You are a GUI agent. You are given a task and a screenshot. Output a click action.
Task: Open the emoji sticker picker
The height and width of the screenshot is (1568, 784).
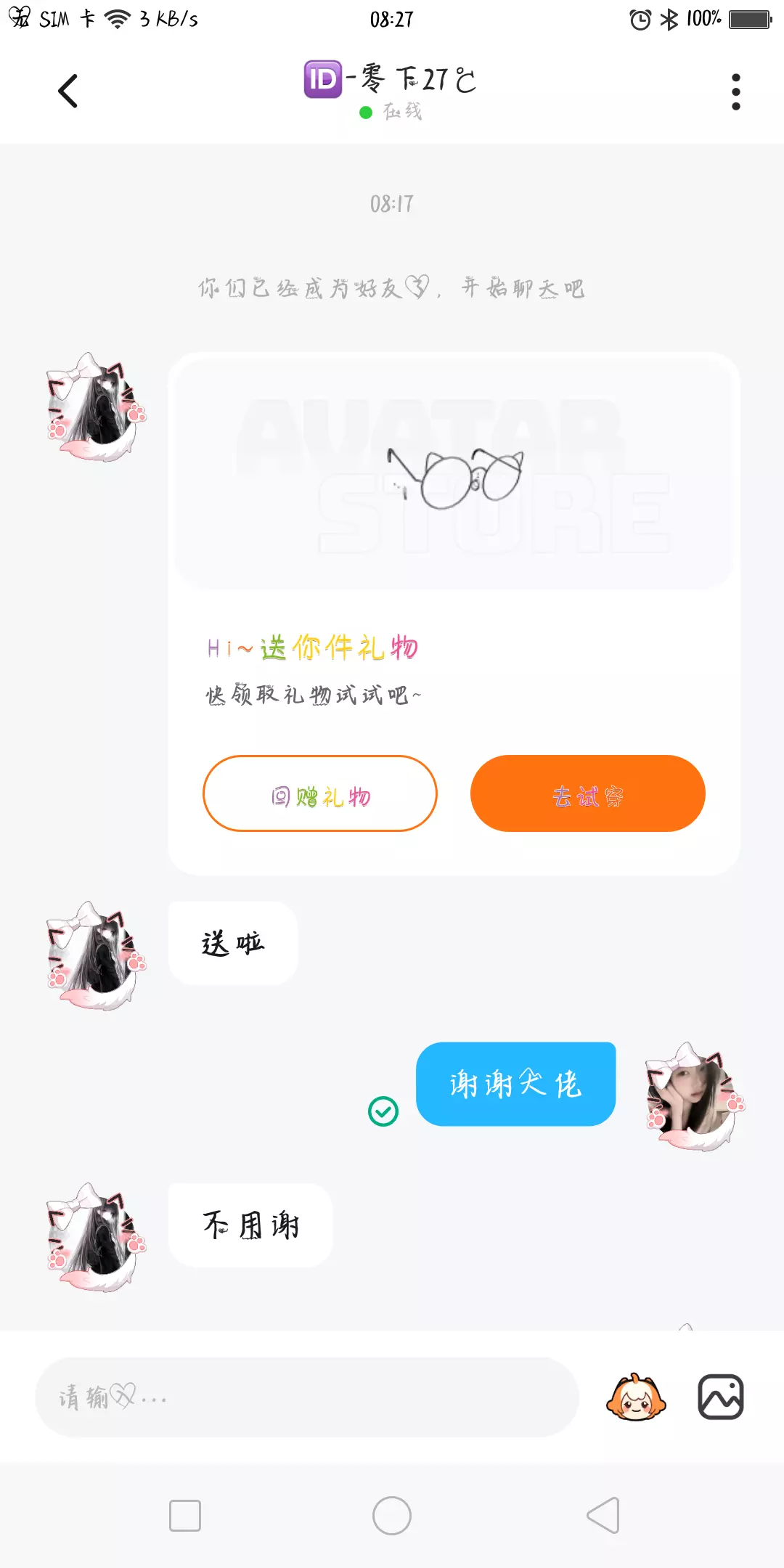point(636,1397)
